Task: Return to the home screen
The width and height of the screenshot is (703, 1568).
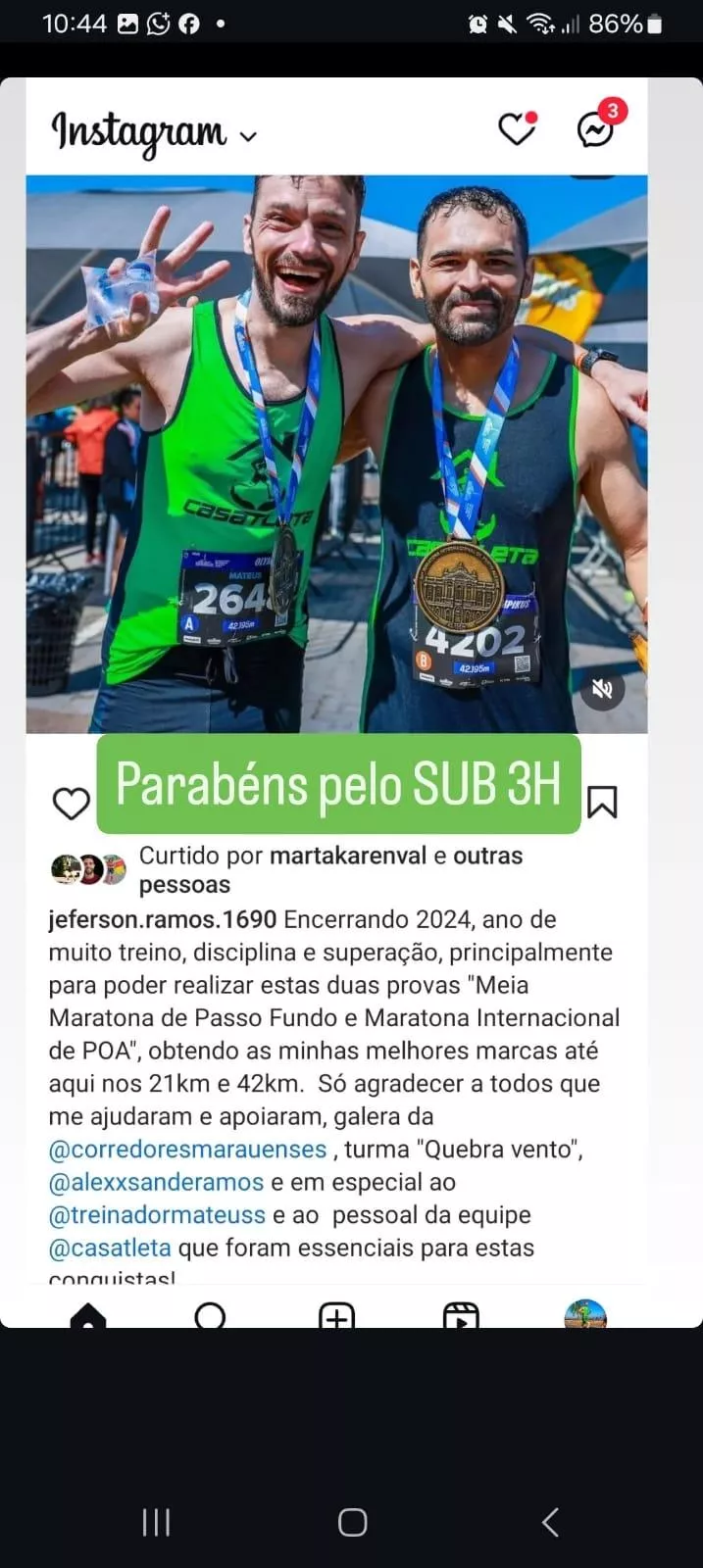Action: (352, 1522)
